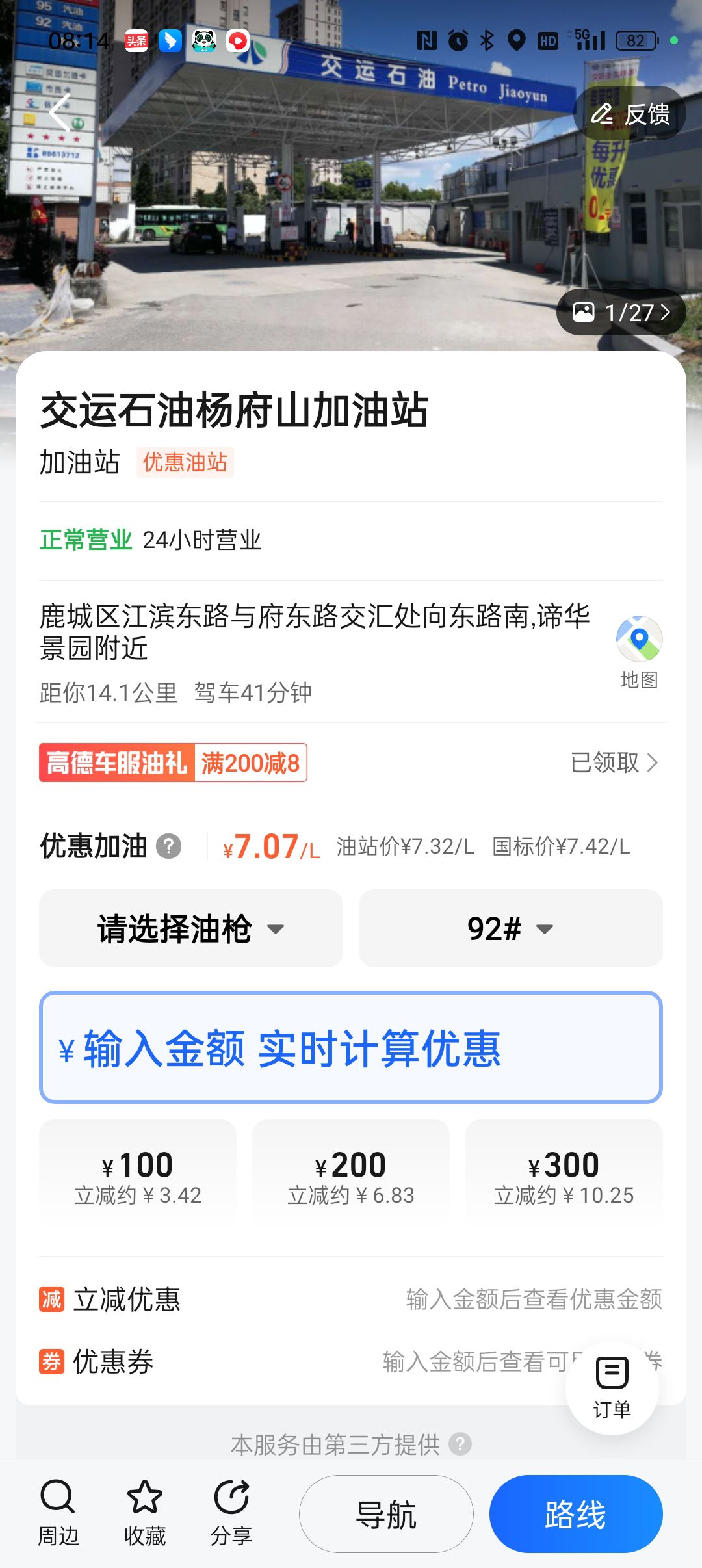Open the 路线 route button
Screen dimensions: 702x1568
(576, 1514)
